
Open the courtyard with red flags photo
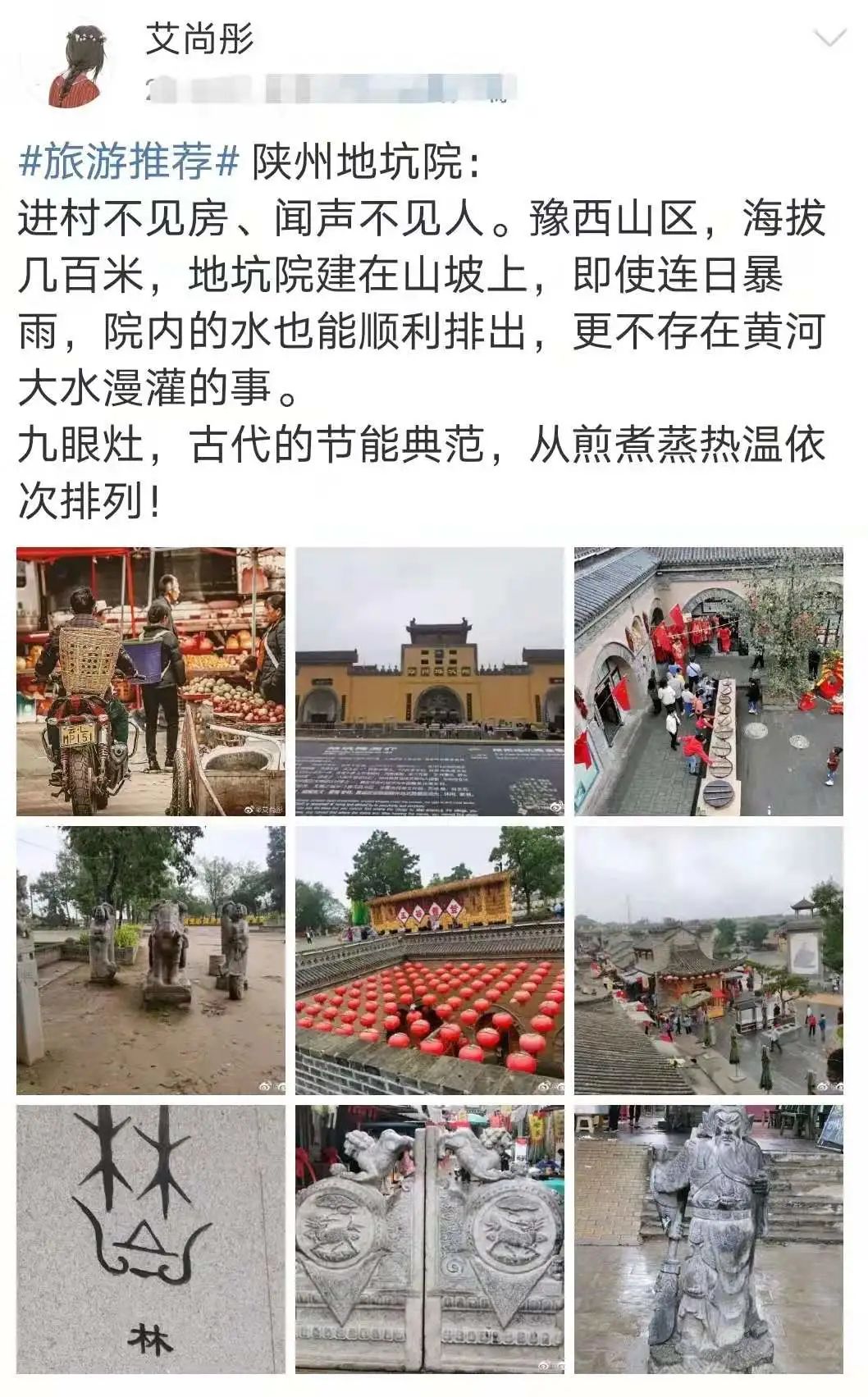coord(709,682)
